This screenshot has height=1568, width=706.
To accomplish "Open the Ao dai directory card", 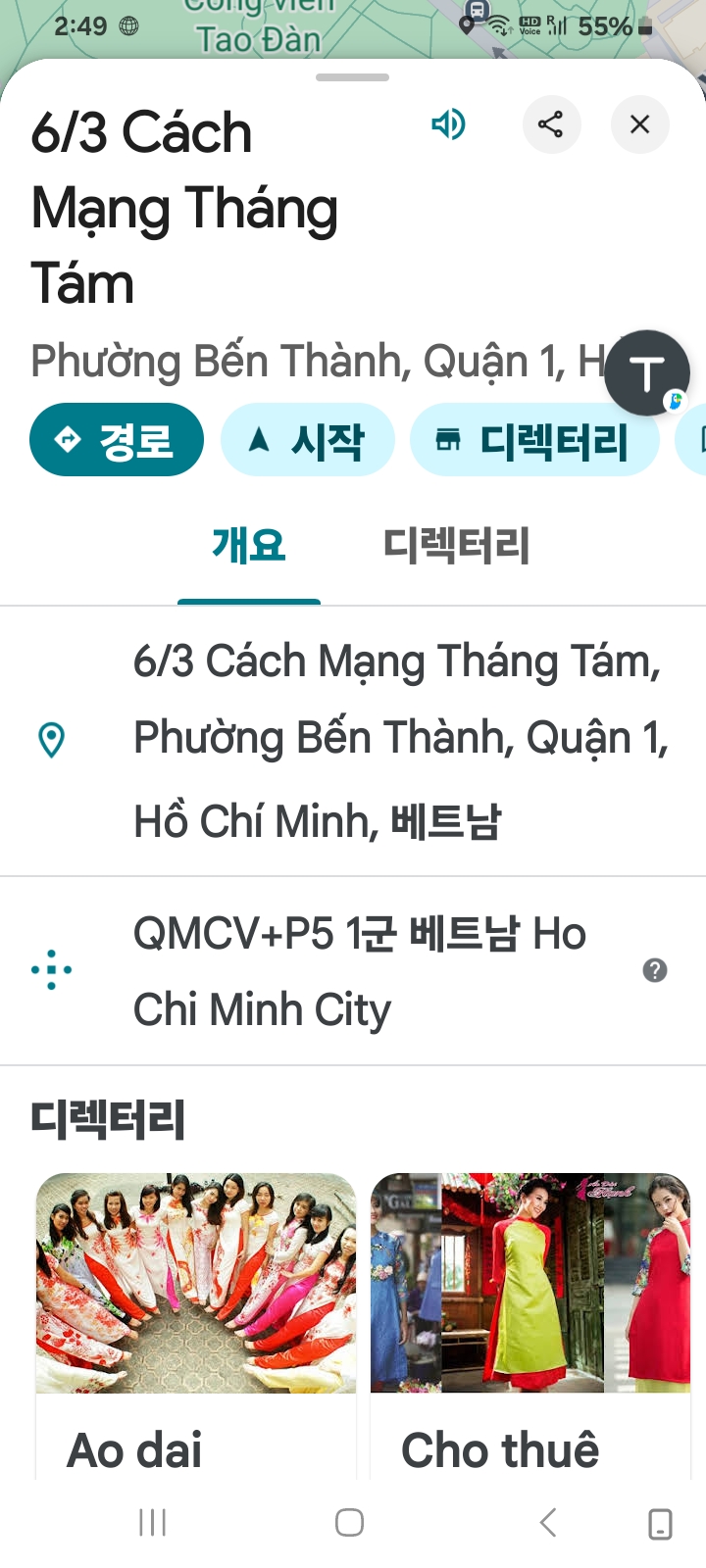I will tap(196, 1323).
